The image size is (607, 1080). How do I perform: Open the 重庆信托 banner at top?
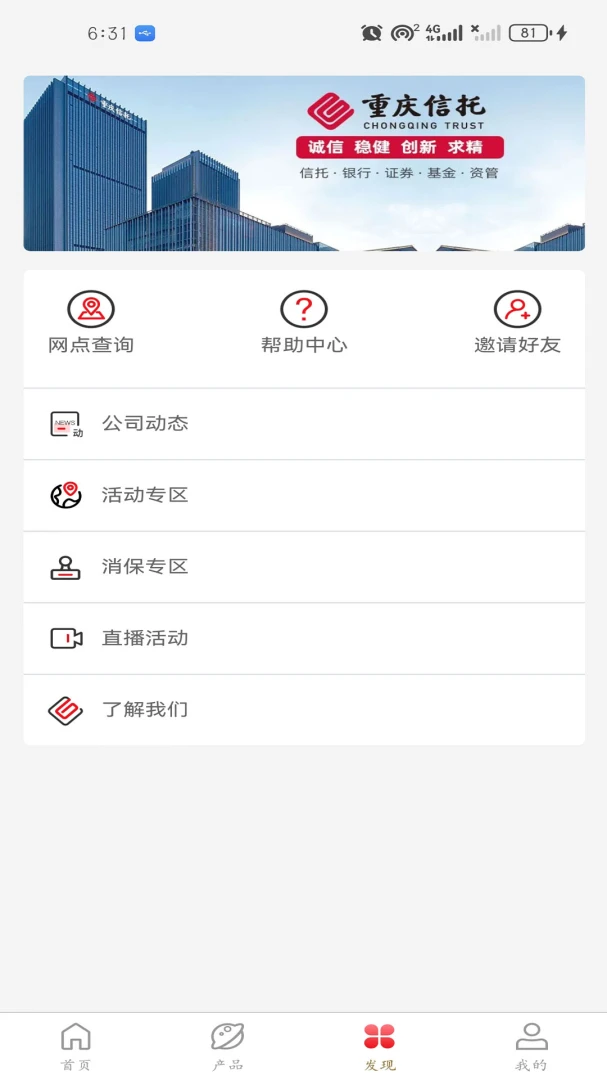click(x=304, y=163)
